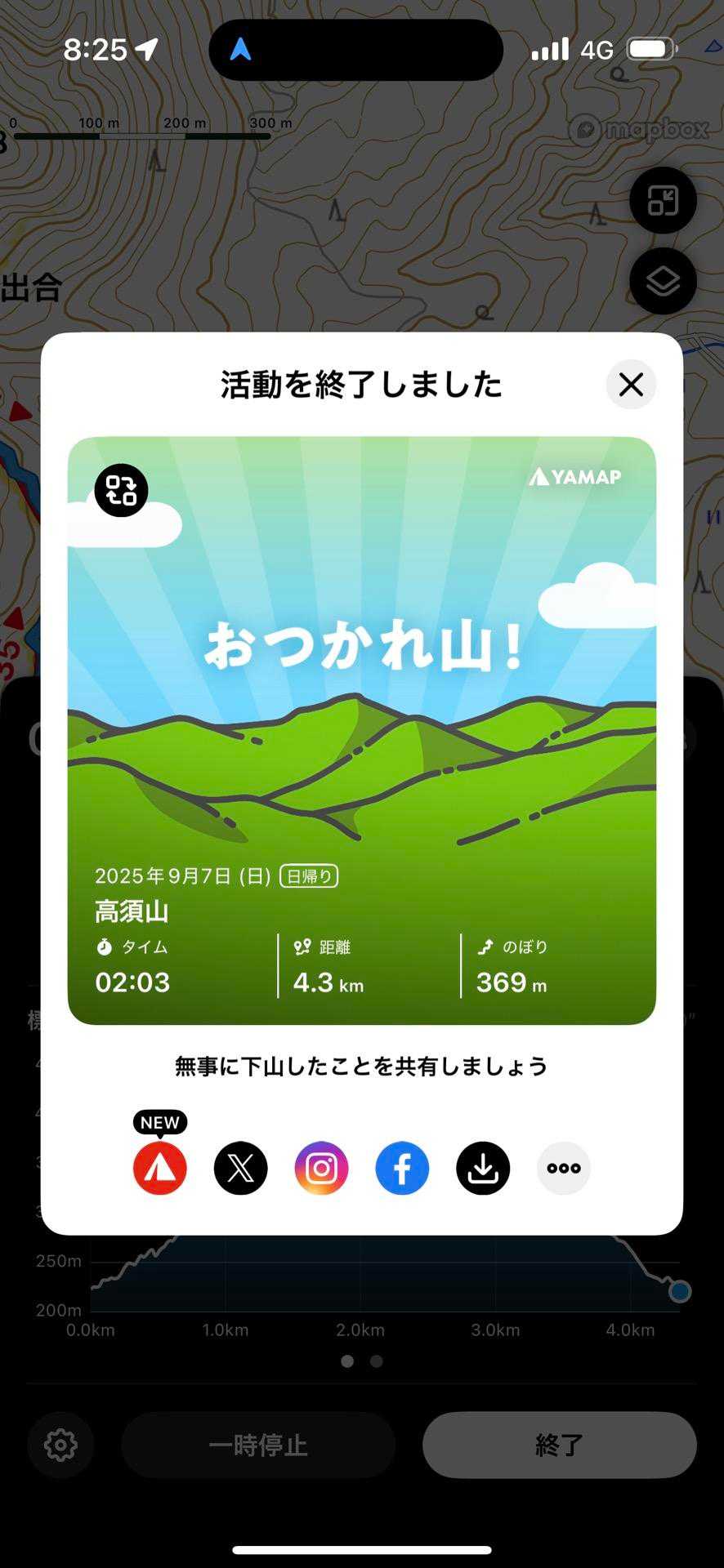Viewport: 724px width, 1568px height.
Task: Share the activity on Instagram
Action: click(321, 1168)
